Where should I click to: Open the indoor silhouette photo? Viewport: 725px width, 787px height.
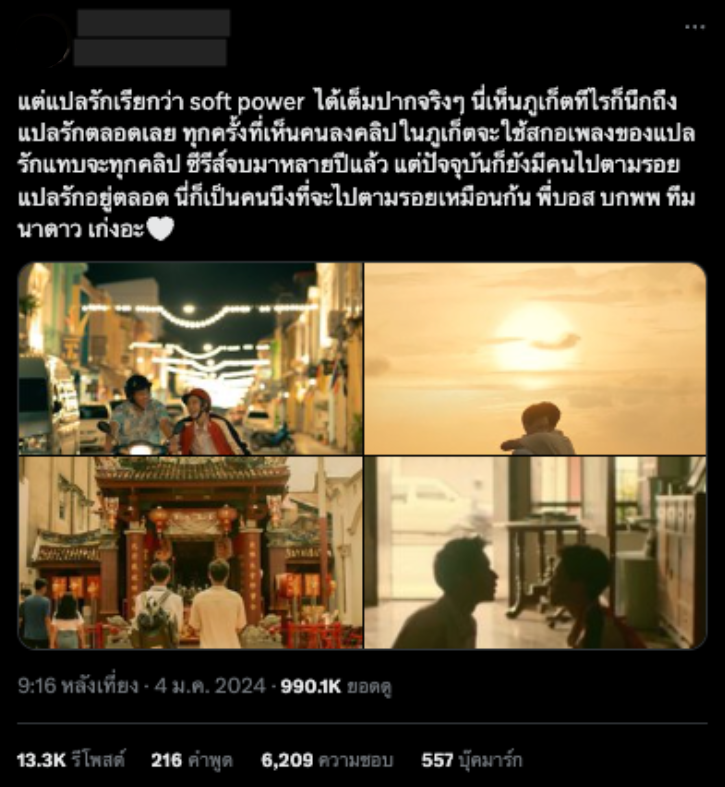pos(535,552)
